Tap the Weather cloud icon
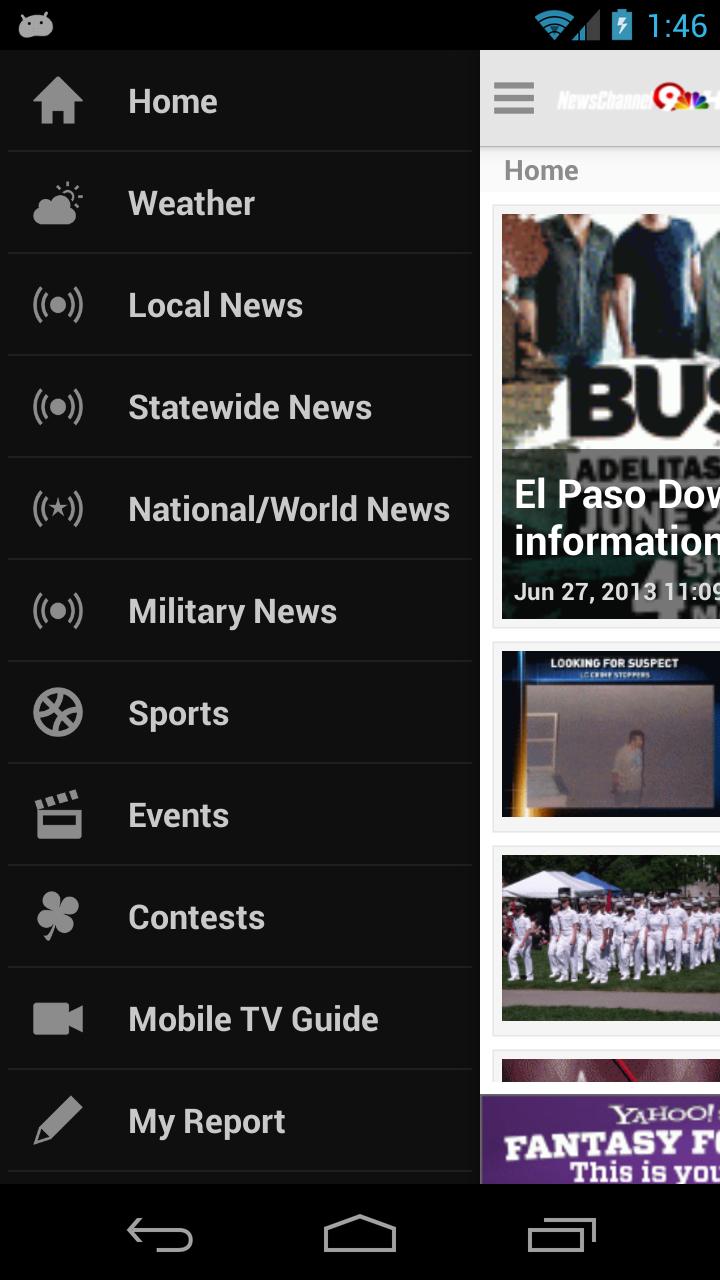This screenshot has height=1280, width=720. (x=58, y=202)
